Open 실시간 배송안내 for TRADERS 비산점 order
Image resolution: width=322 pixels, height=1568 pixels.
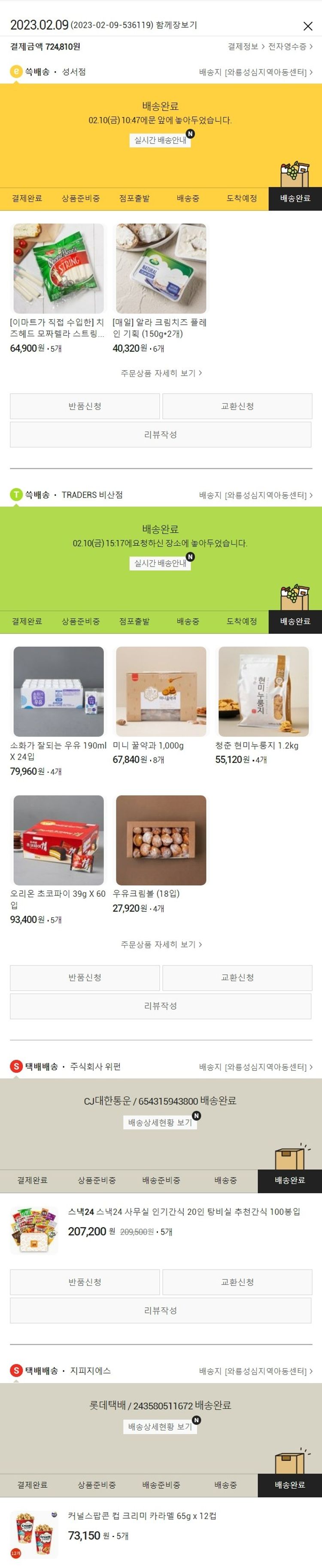161,563
